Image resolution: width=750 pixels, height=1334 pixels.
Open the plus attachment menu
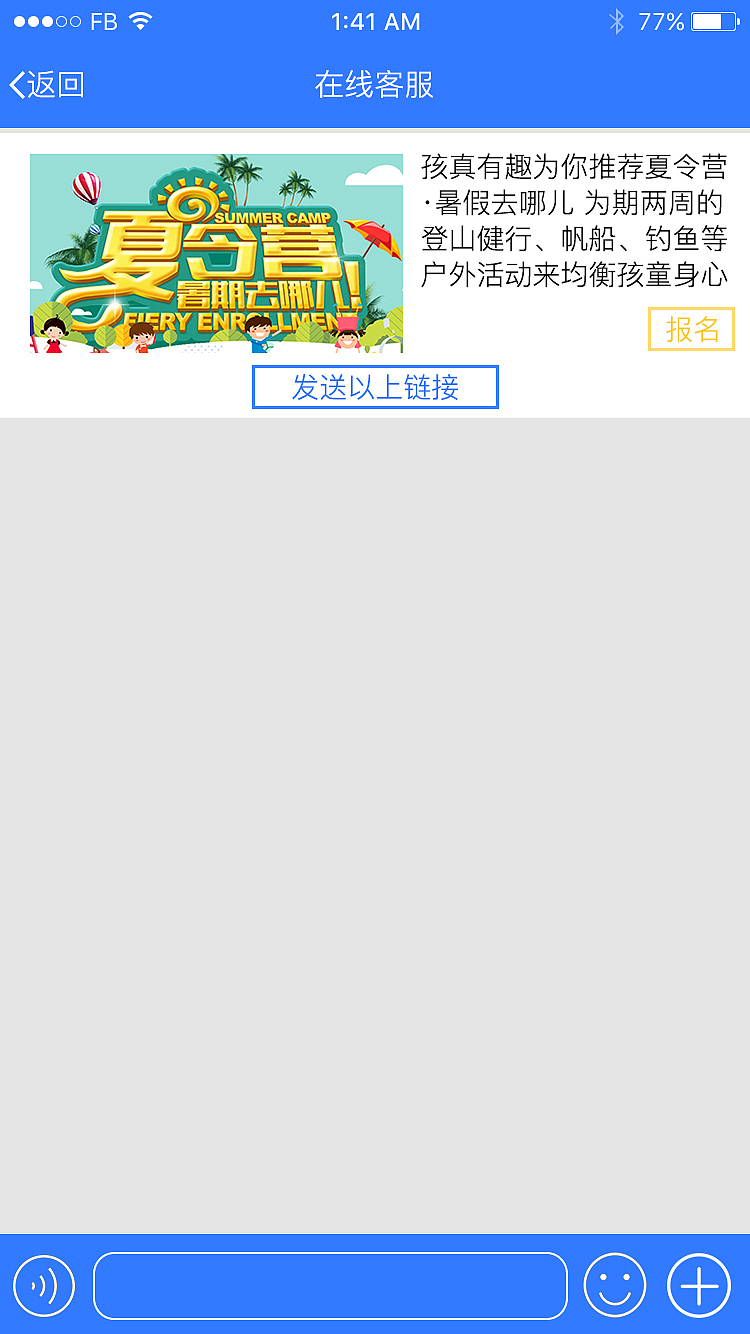coord(699,1285)
